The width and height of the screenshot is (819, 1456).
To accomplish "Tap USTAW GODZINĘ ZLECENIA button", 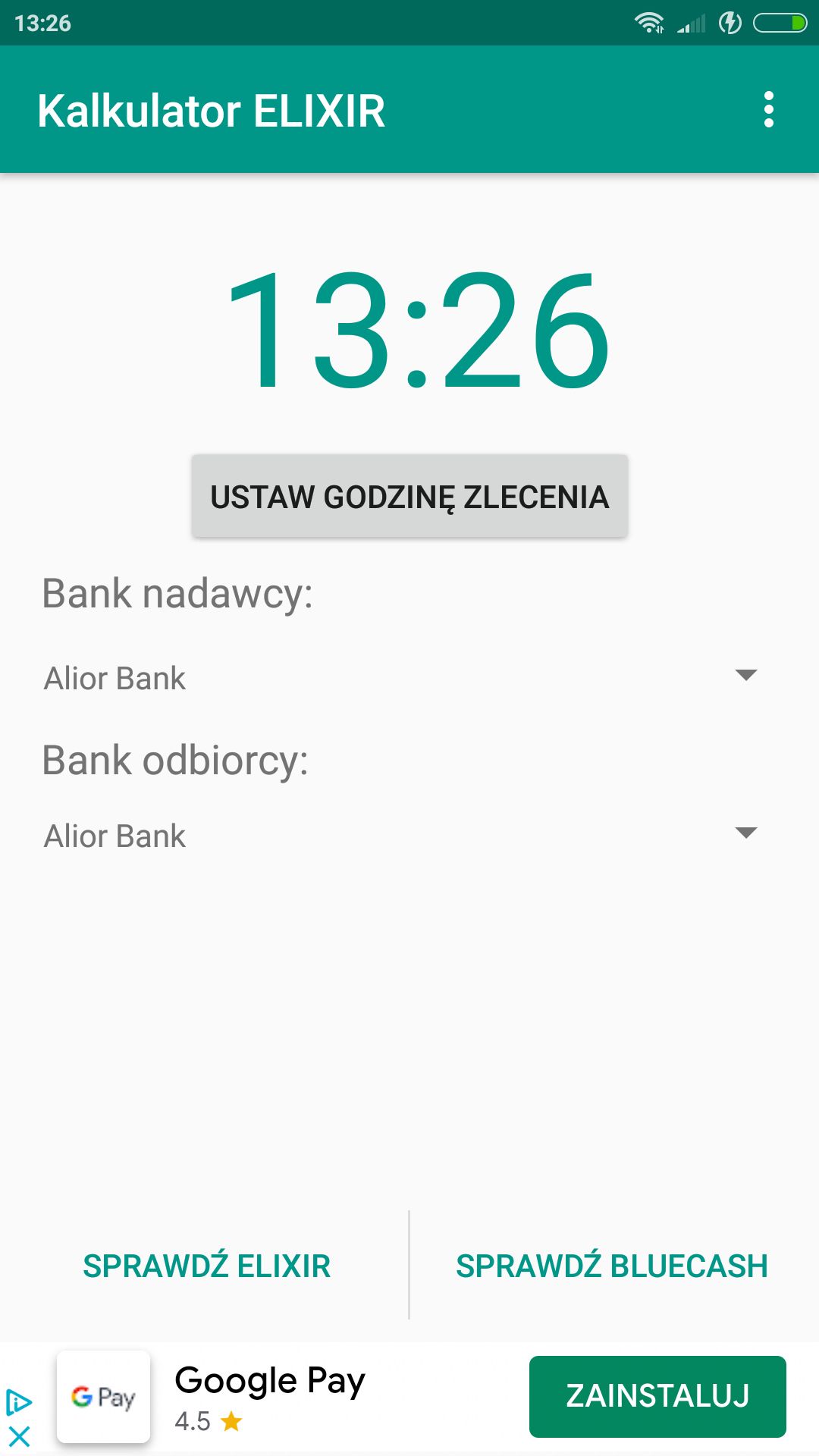I will point(409,497).
